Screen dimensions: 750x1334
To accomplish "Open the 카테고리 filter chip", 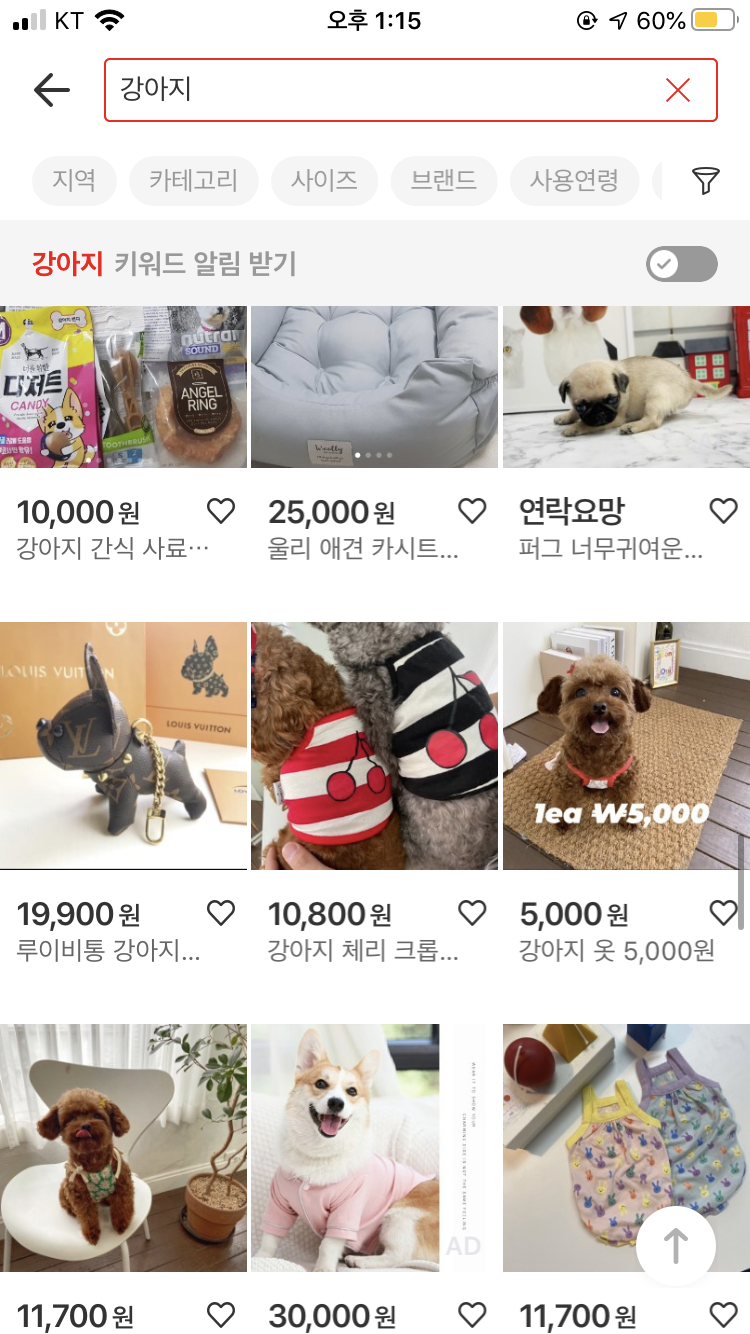I will point(194,181).
